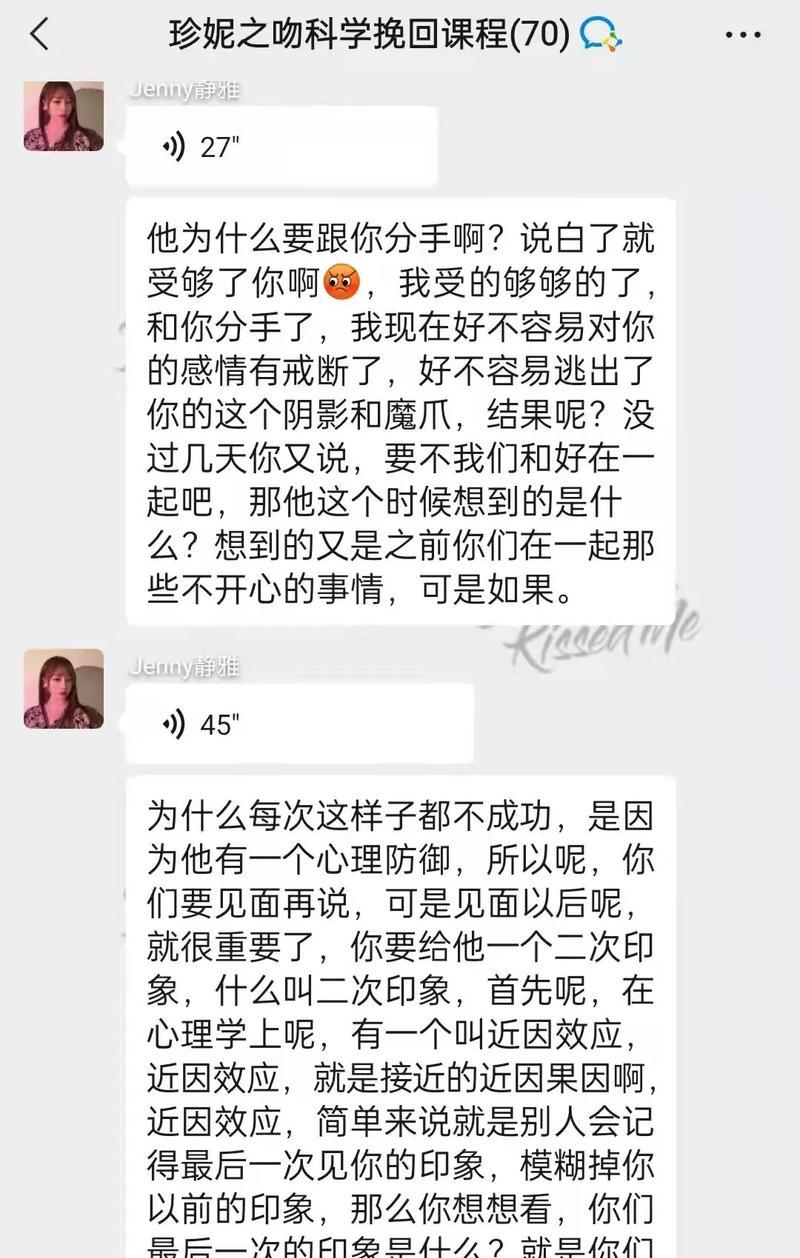Play the 27-second voice message

280,147
